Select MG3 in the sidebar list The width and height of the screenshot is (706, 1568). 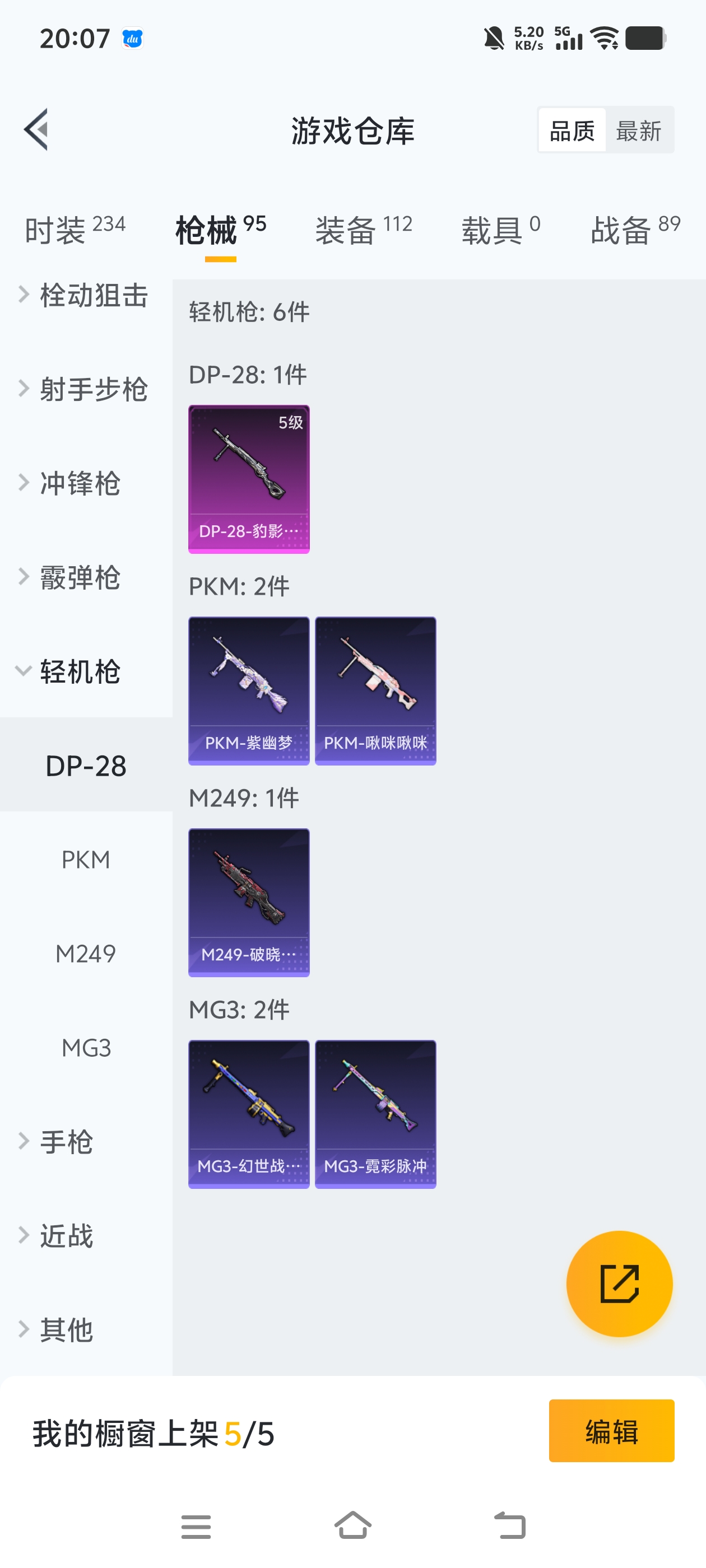pos(86,1048)
